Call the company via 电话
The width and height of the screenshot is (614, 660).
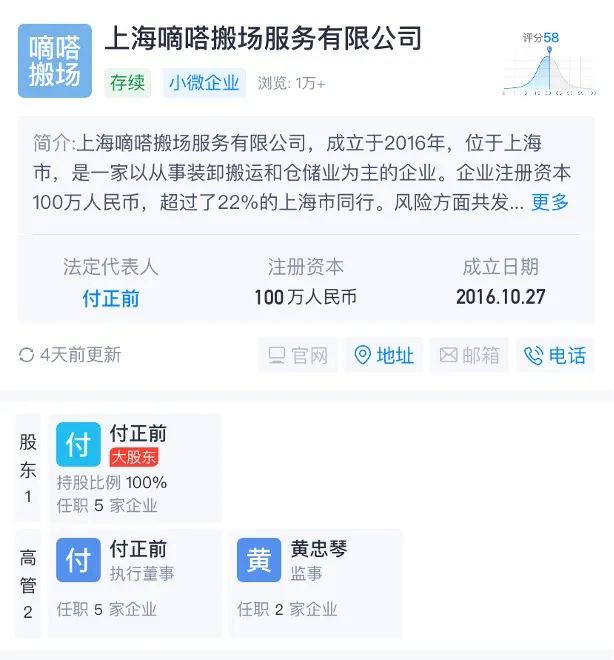pyautogui.click(x=555, y=356)
